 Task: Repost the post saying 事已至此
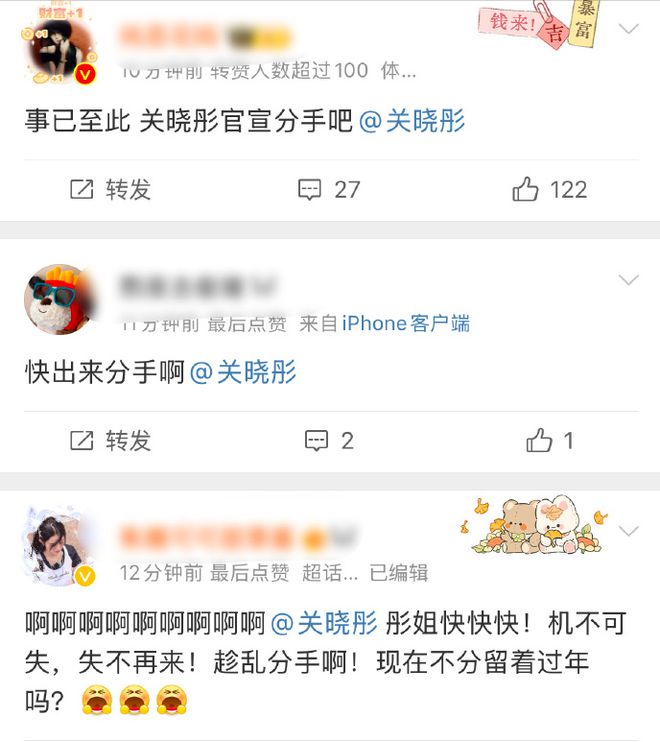(x=110, y=190)
